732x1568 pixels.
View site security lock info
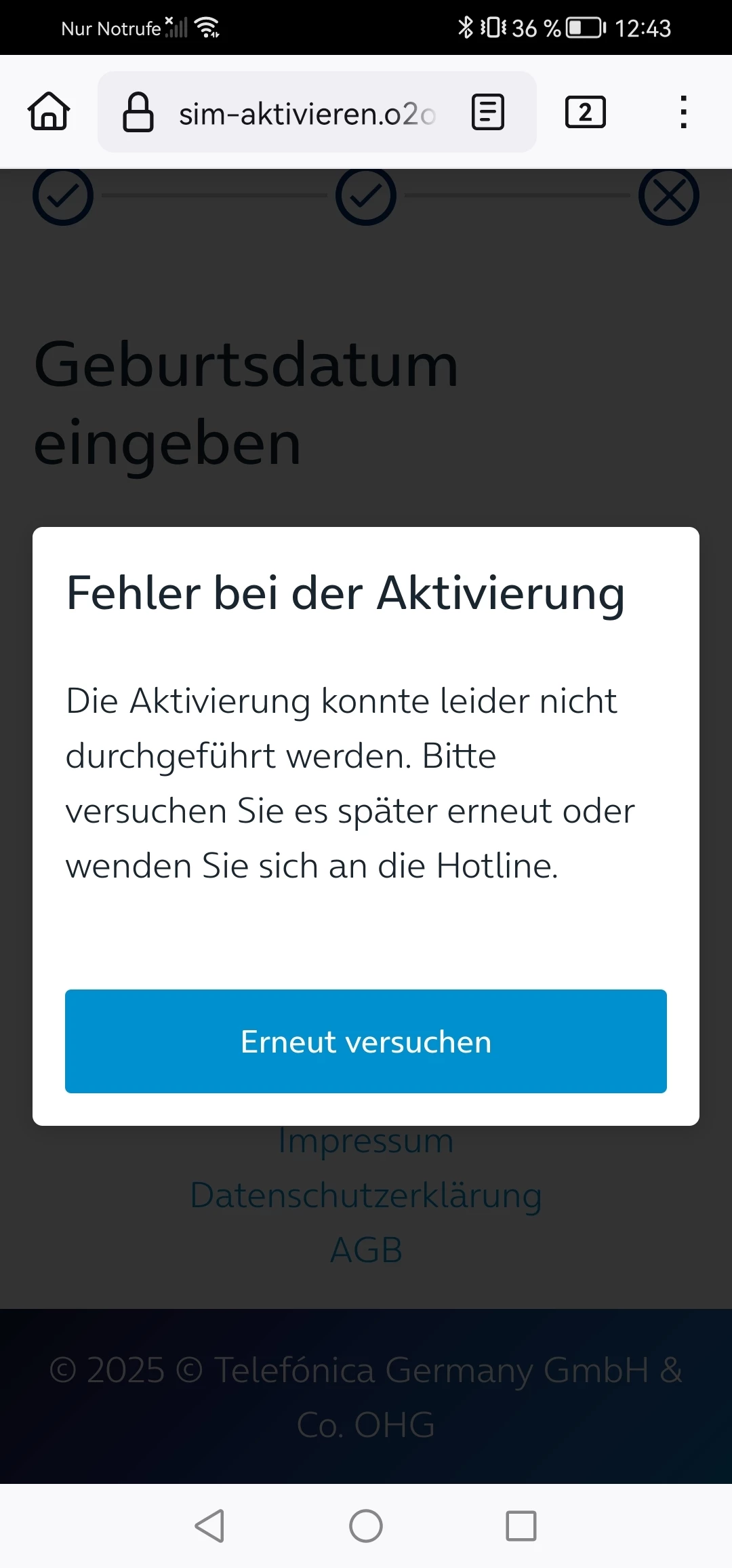click(138, 113)
